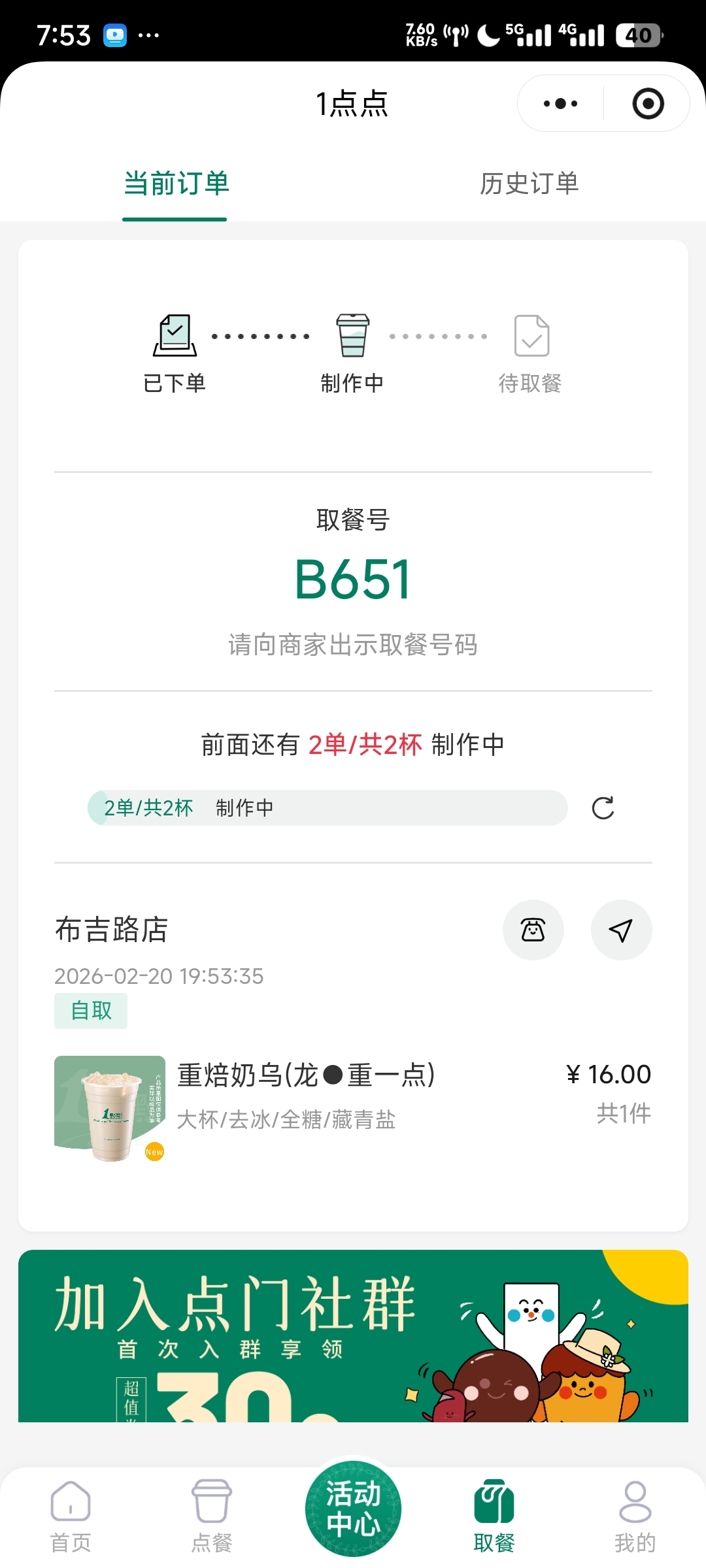The height and width of the screenshot is (1568, 706).
Task: Navigate to 布吉路店 location
Action: 621,930
